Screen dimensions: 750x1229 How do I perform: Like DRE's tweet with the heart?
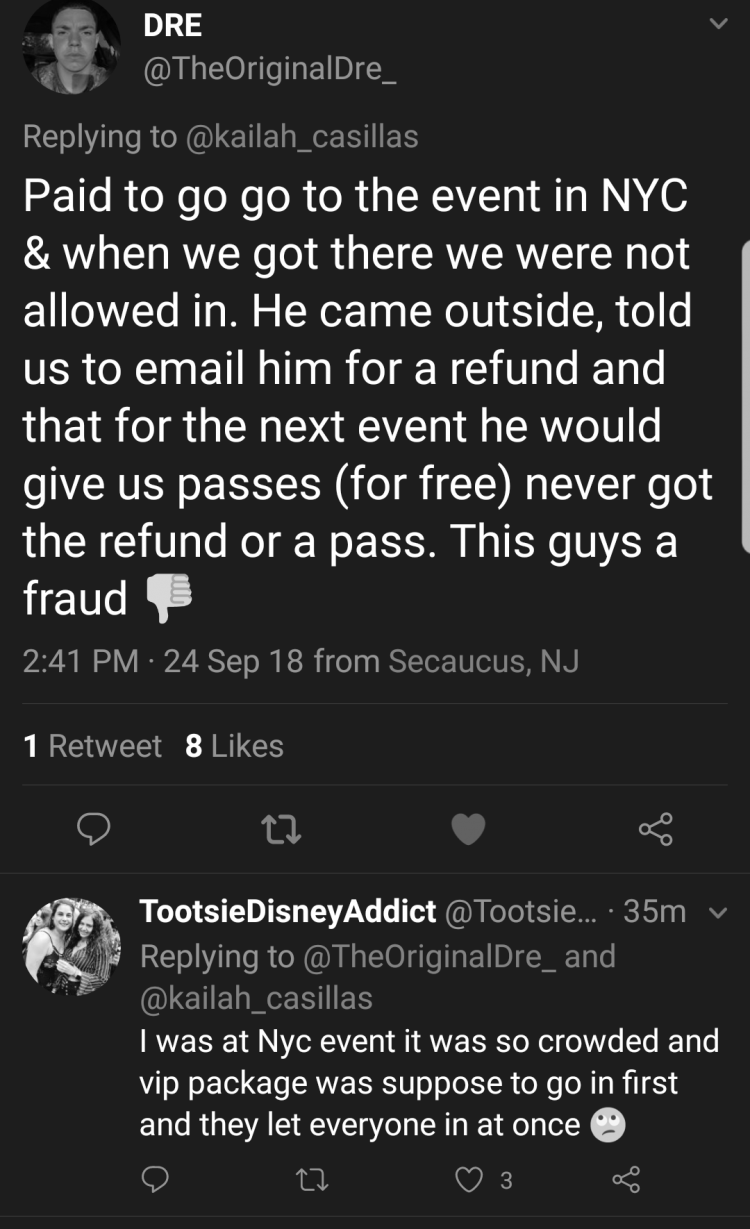[468, 828]
